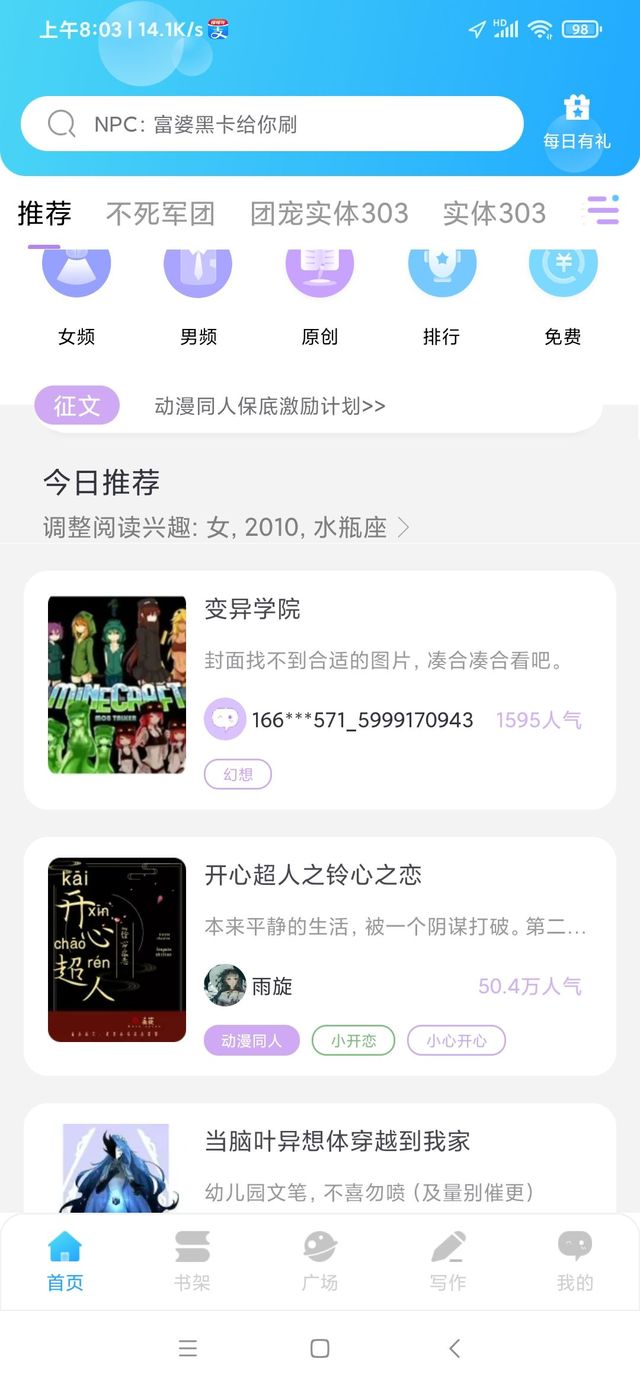Open the 动漫同人保底激励计划 announcement
640x1387 pixels.
[x=270, y=406]
